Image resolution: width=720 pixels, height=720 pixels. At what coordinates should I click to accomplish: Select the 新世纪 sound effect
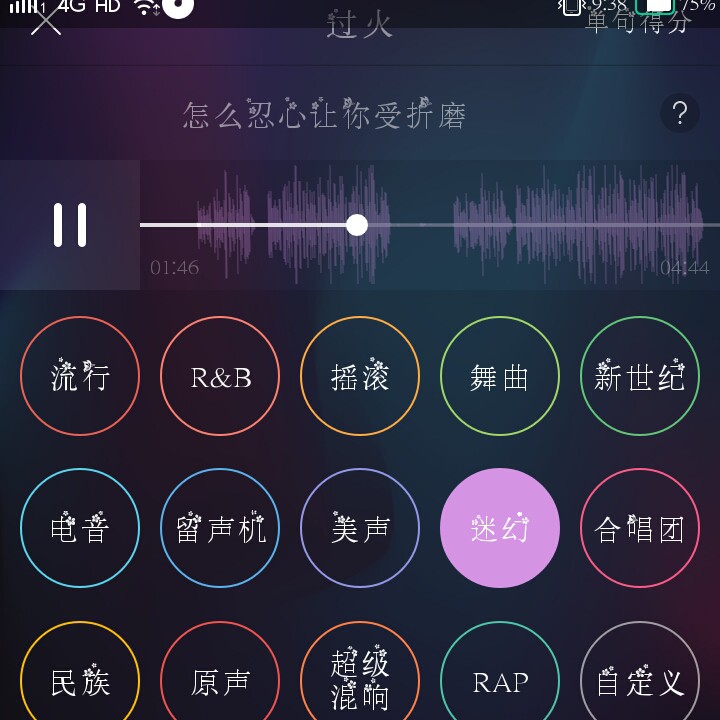(x=640, y=376)
